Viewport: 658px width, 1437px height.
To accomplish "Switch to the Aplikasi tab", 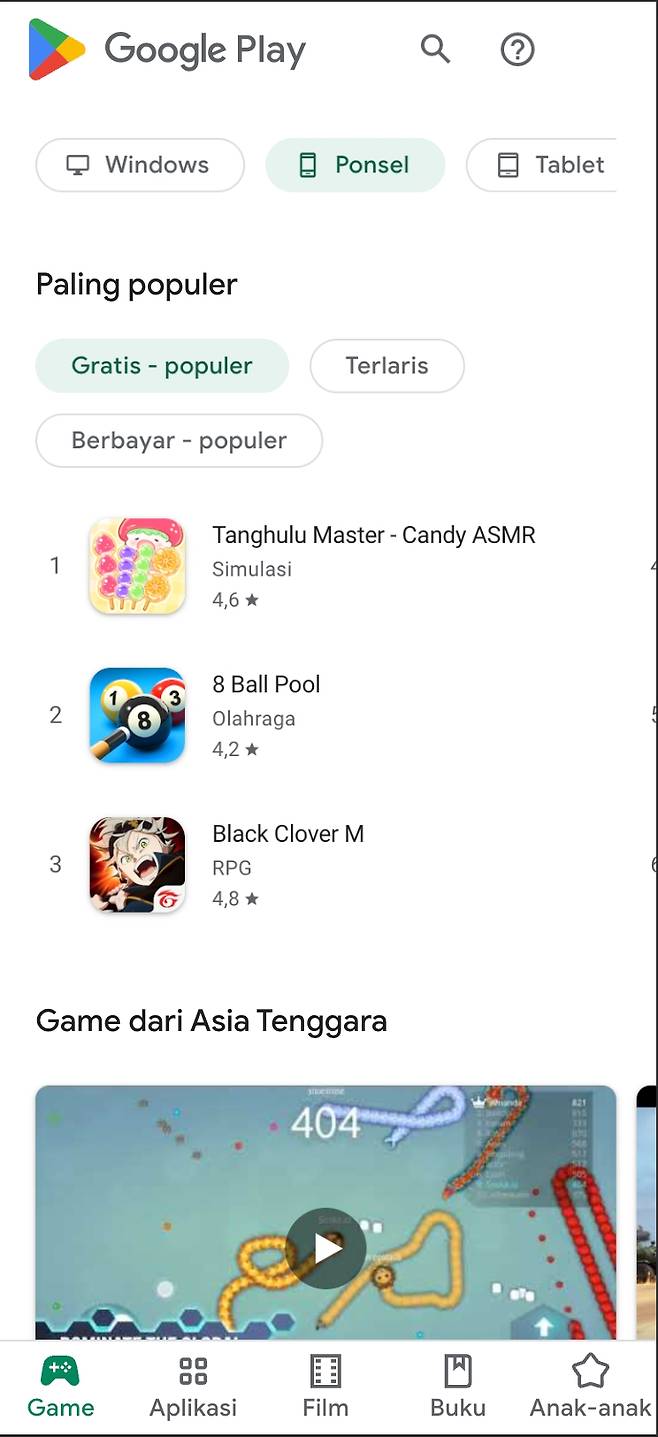I will [x=193, y=1386].
